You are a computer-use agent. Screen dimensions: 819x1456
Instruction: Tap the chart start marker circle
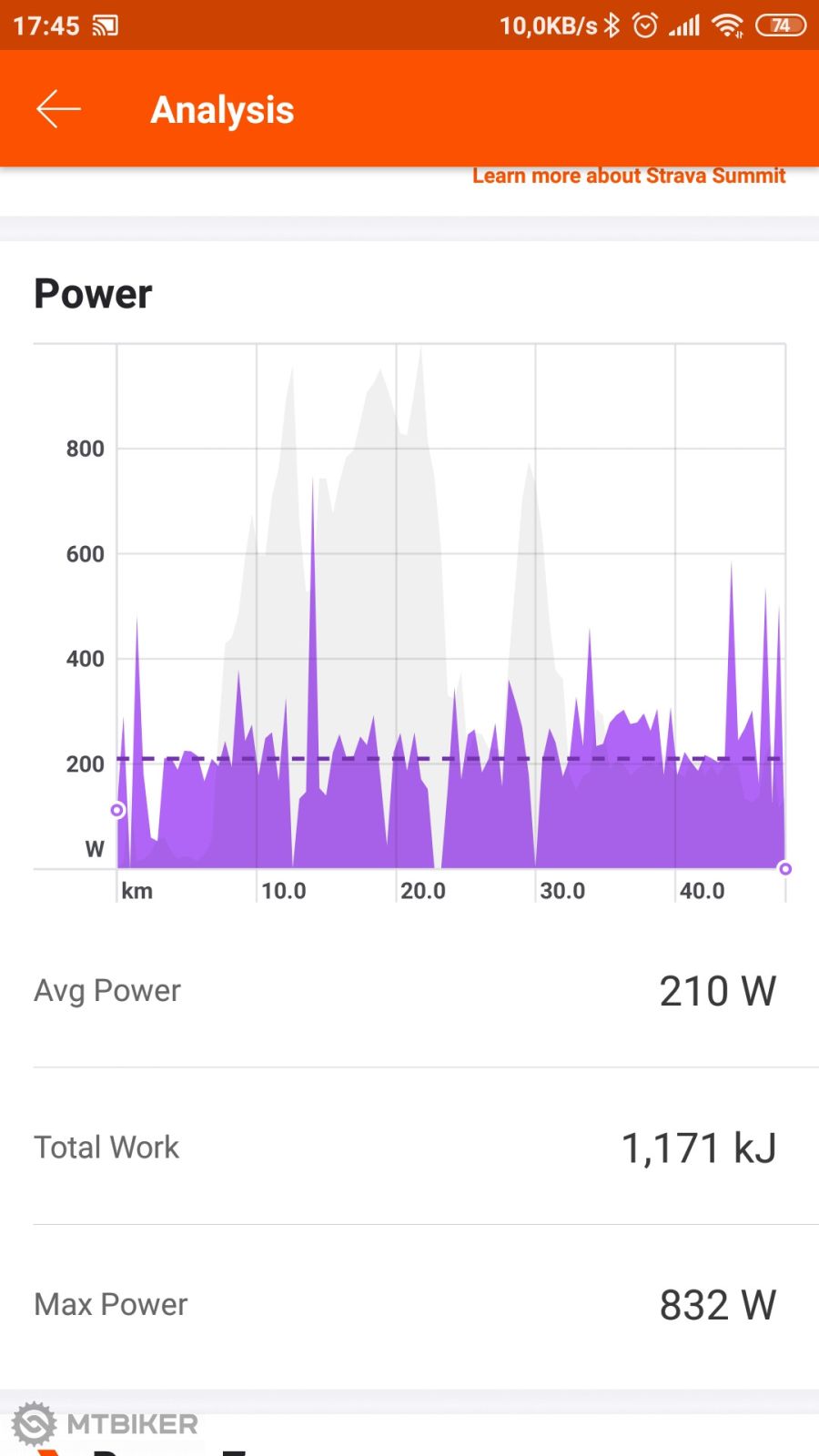coord(117,809)
